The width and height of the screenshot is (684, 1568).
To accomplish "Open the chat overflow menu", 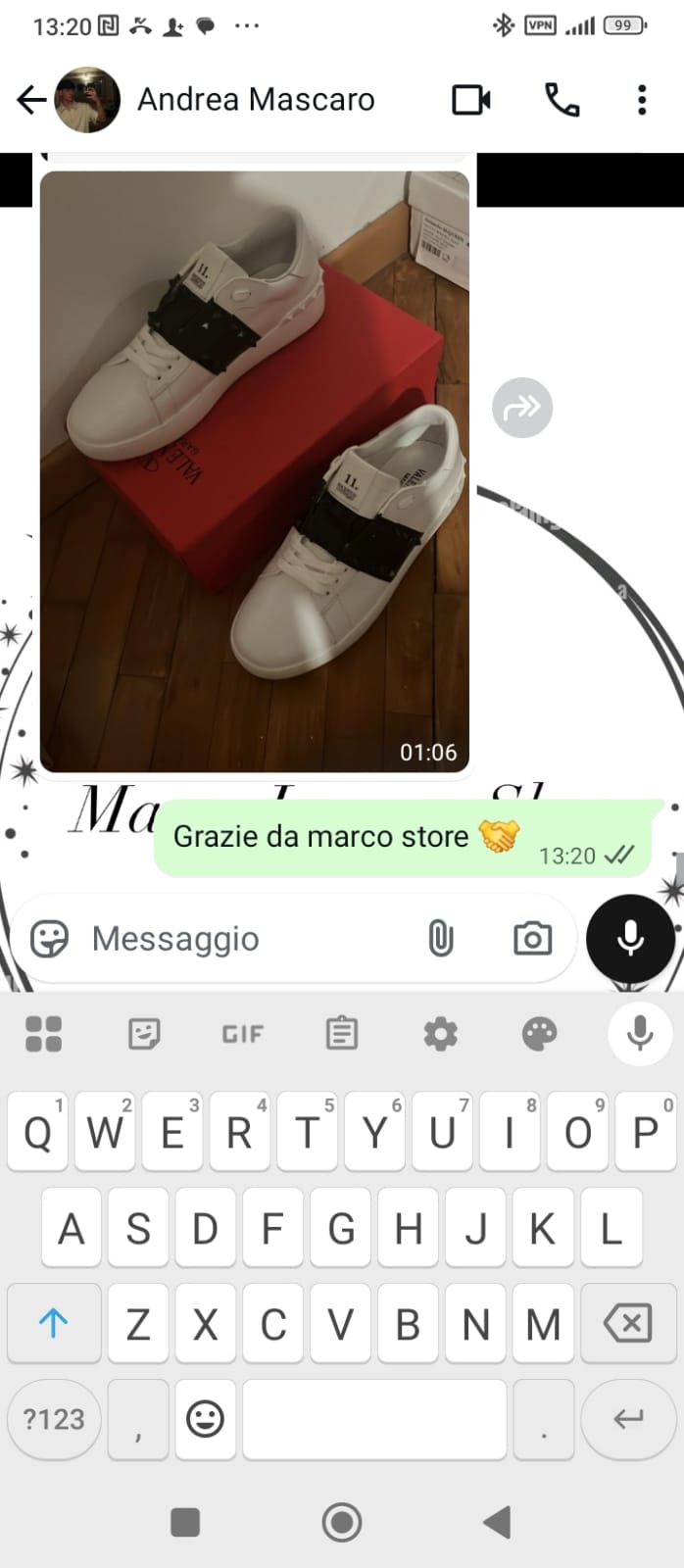I will (642, 100).
